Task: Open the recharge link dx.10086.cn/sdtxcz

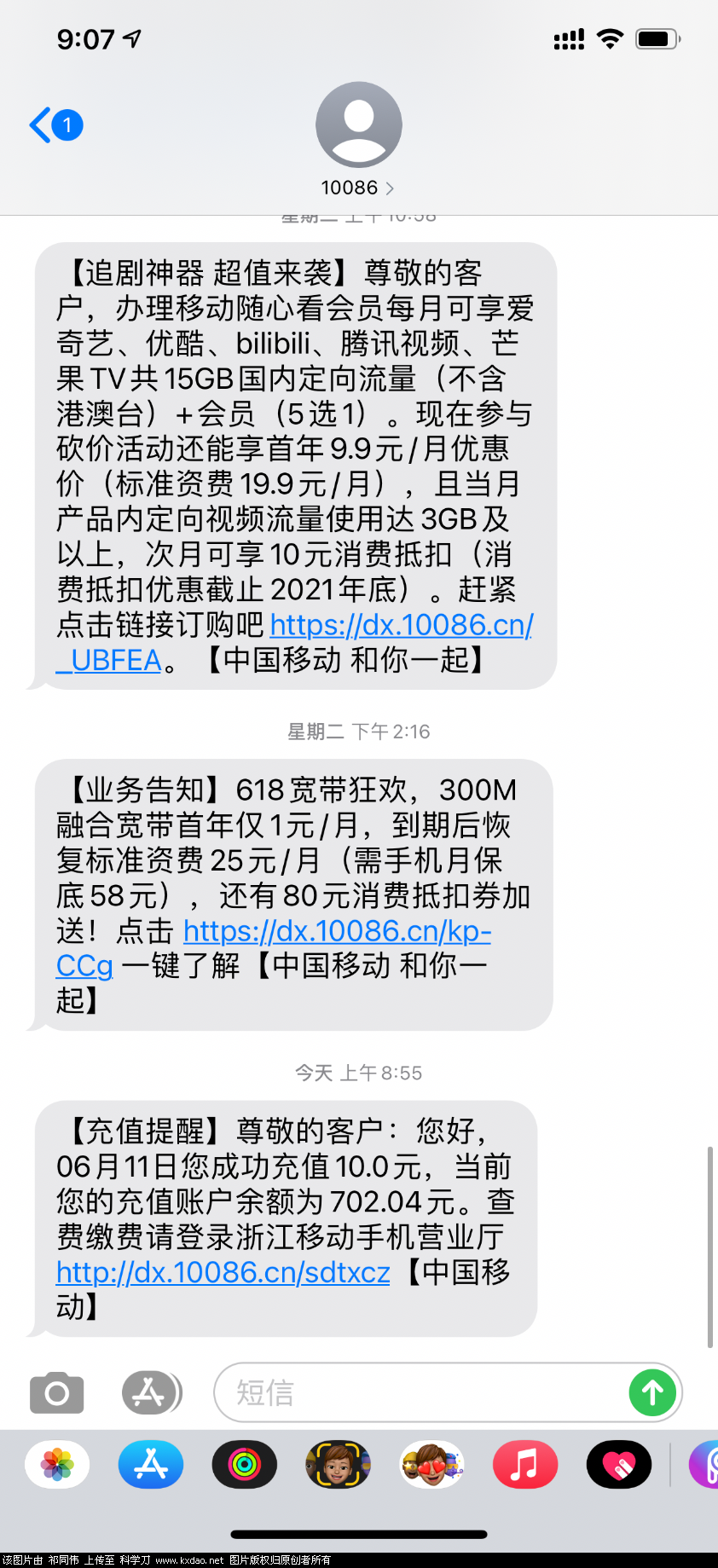Action: 223,1272
